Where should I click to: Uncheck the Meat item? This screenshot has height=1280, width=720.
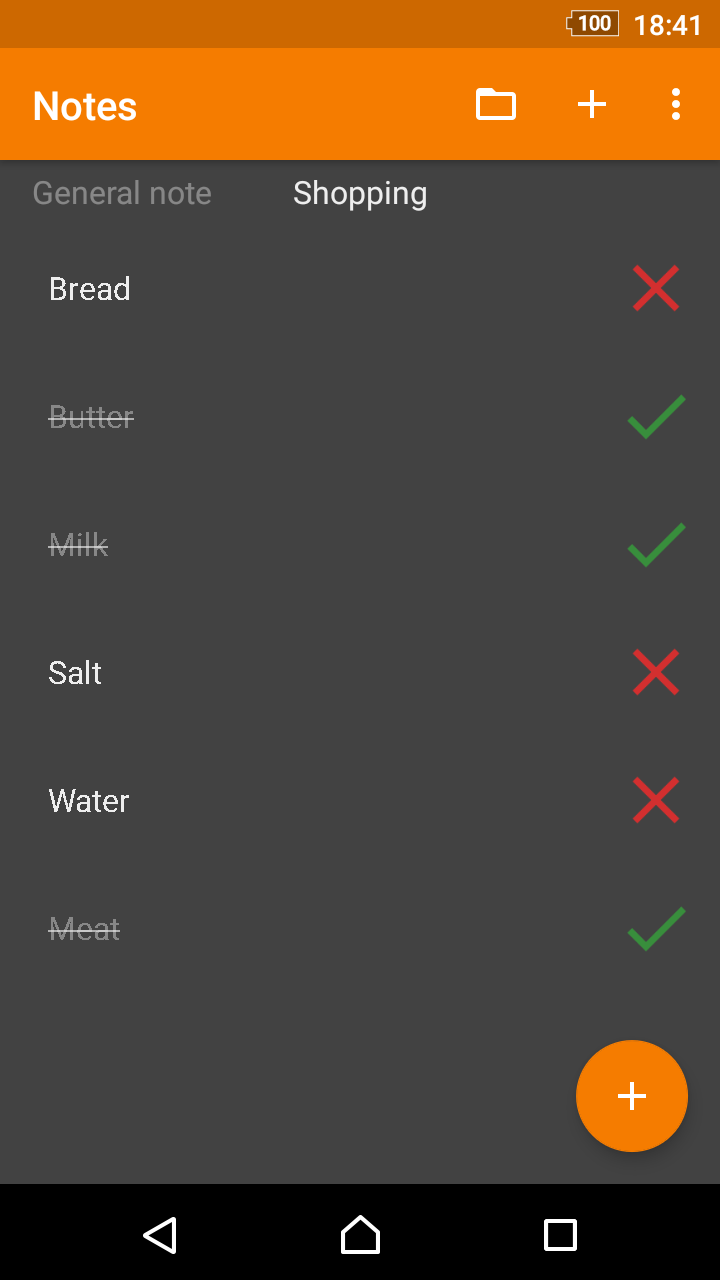pos(656,929)
